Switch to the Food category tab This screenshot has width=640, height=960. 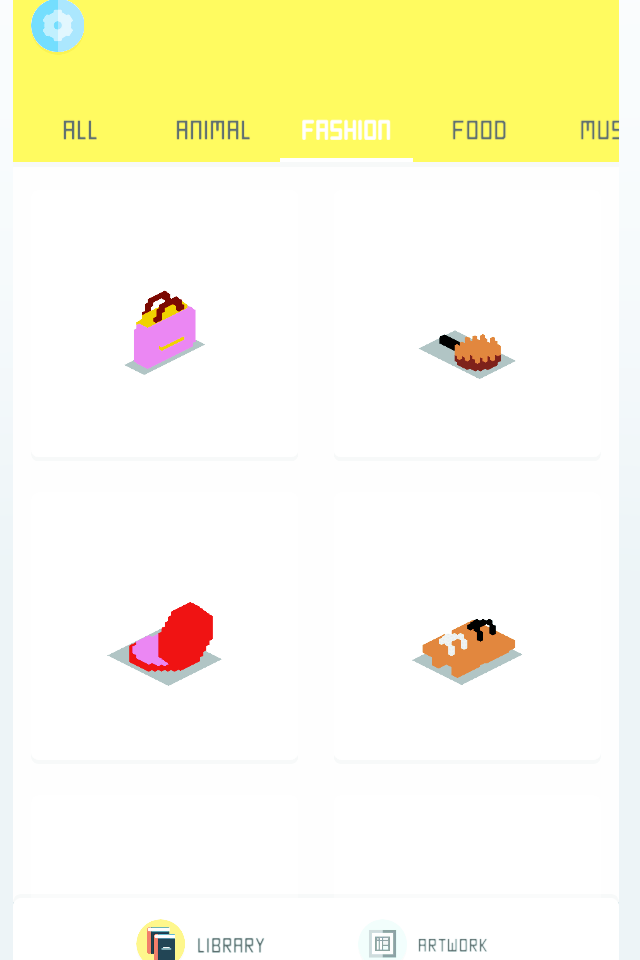coord(479,130)
